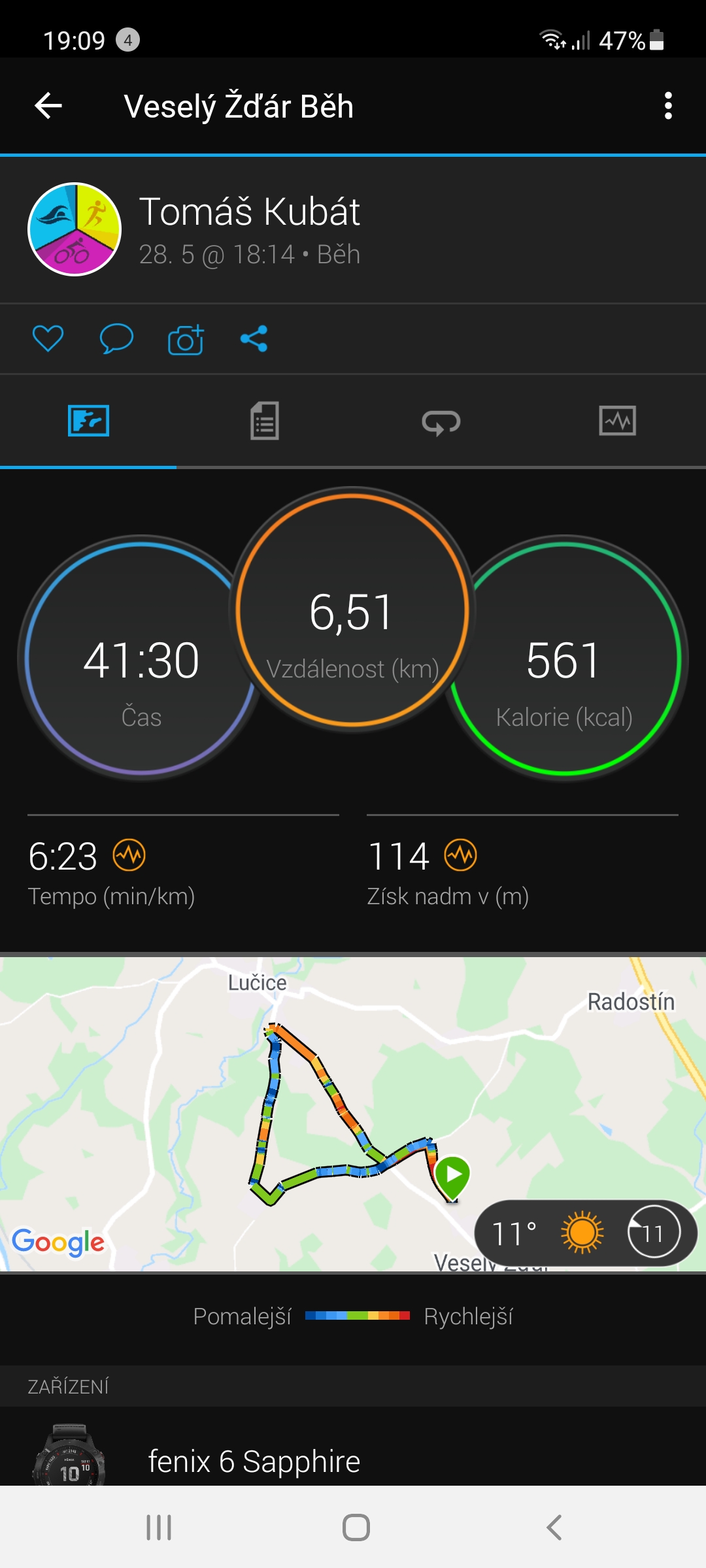Like this activity with the heart icon
The width and height of the screenshot is (706, 1568).
[48, 338]
